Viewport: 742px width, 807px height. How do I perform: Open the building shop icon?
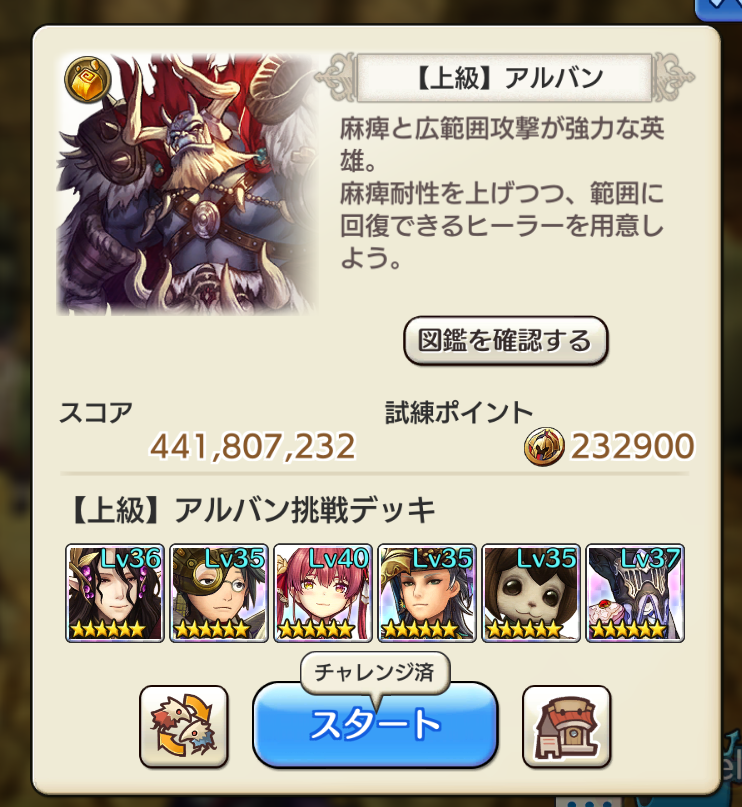point(566,725)
